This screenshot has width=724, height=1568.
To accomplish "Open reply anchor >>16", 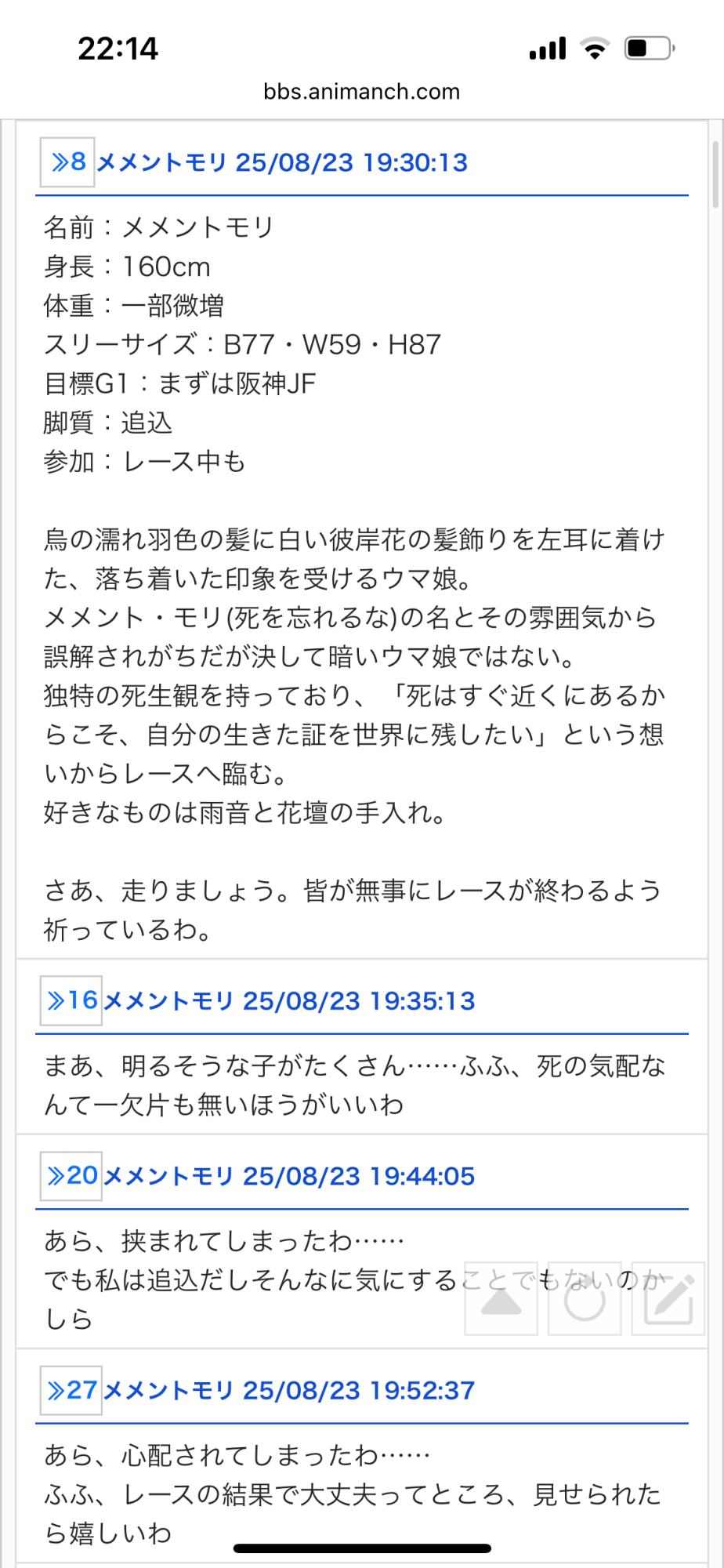I will [x=71, y=1000].
